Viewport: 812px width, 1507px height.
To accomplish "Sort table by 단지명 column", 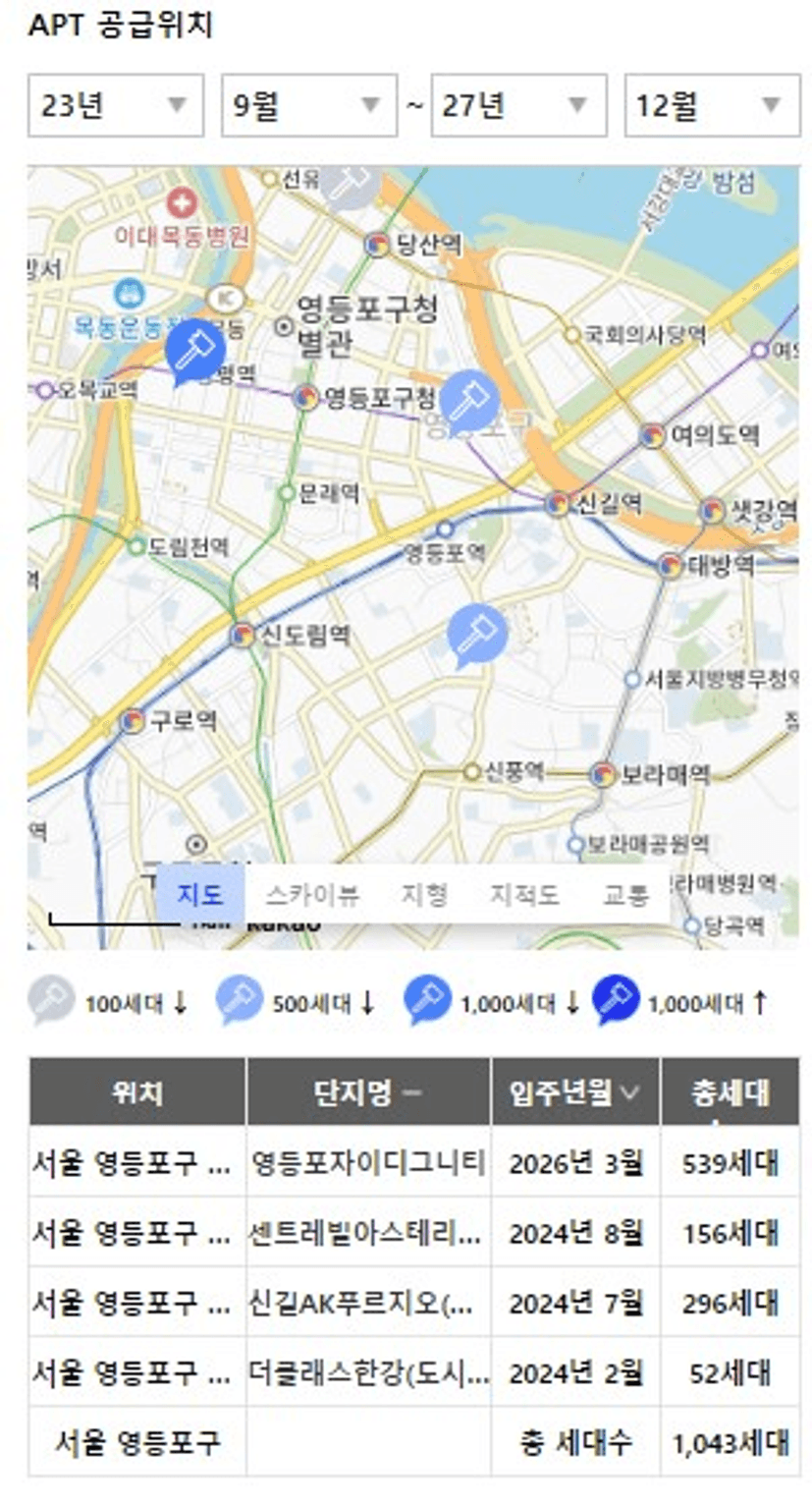I will point(368,1091).
